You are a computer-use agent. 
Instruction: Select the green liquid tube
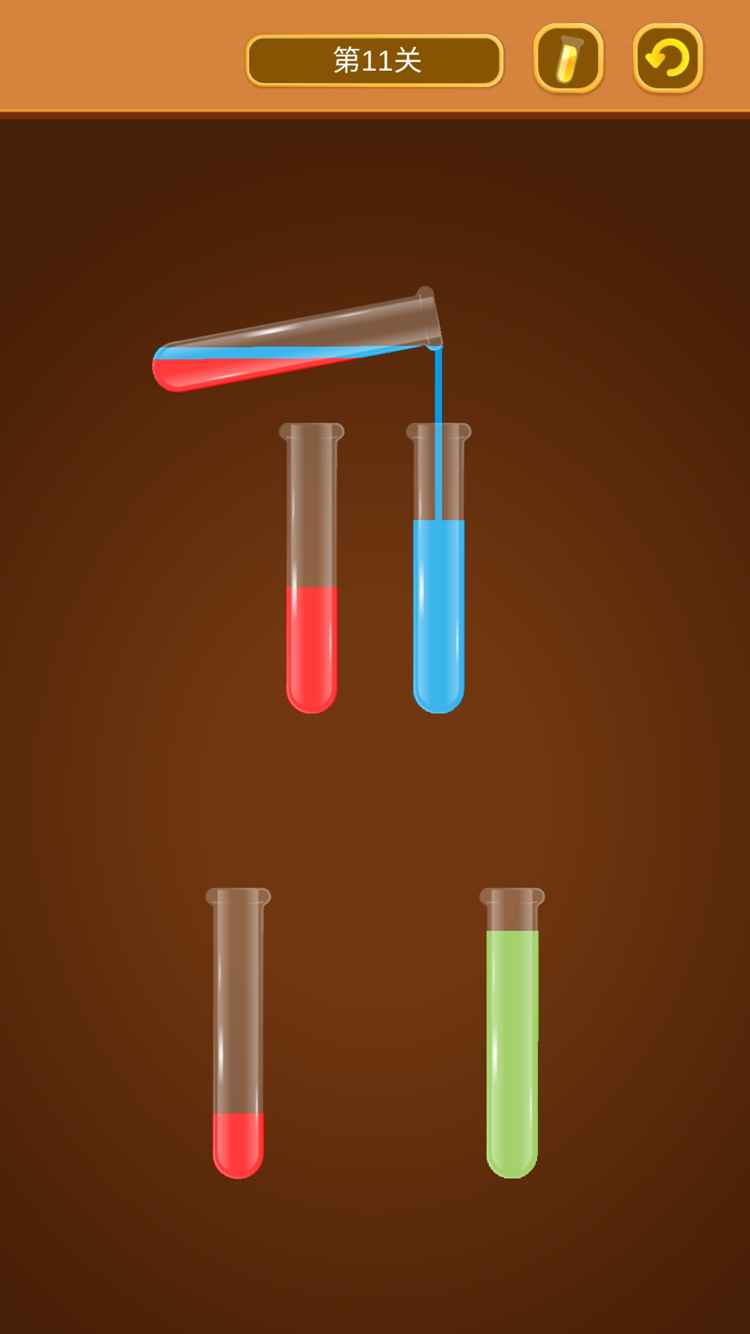[x=512, y=1035]
